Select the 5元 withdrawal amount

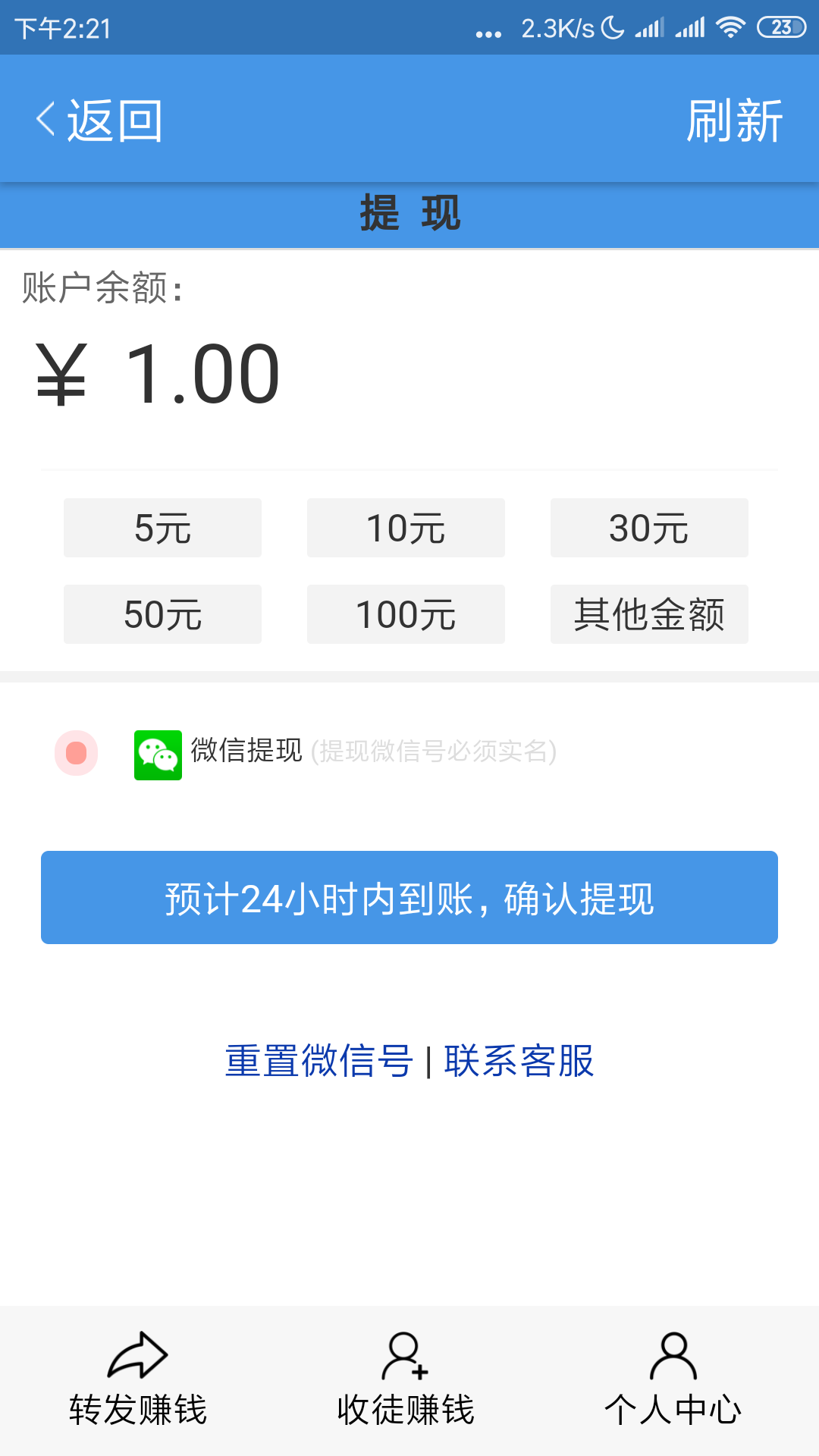pos(162,528)
